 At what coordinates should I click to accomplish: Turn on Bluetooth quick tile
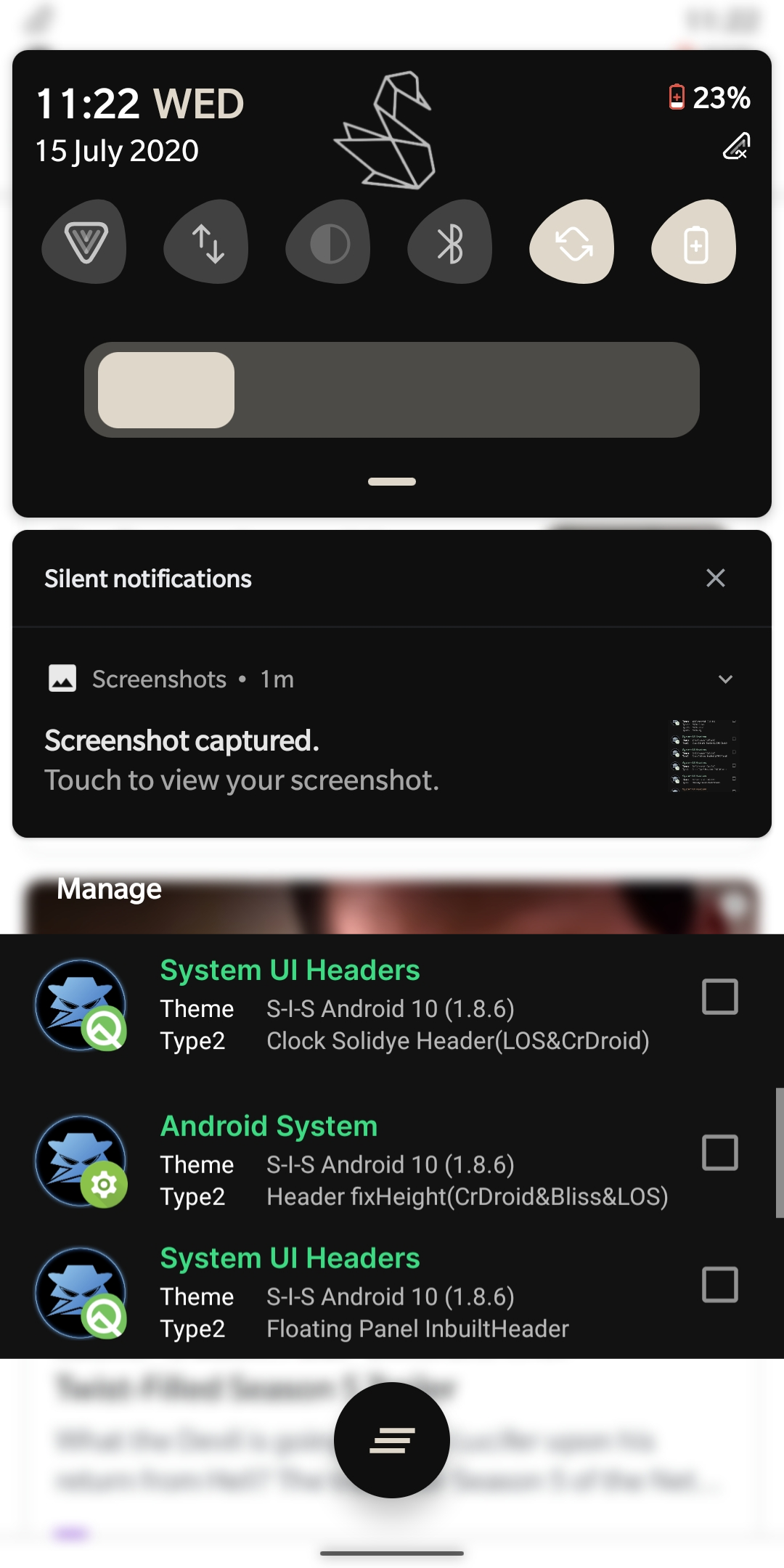pos(450,243)
